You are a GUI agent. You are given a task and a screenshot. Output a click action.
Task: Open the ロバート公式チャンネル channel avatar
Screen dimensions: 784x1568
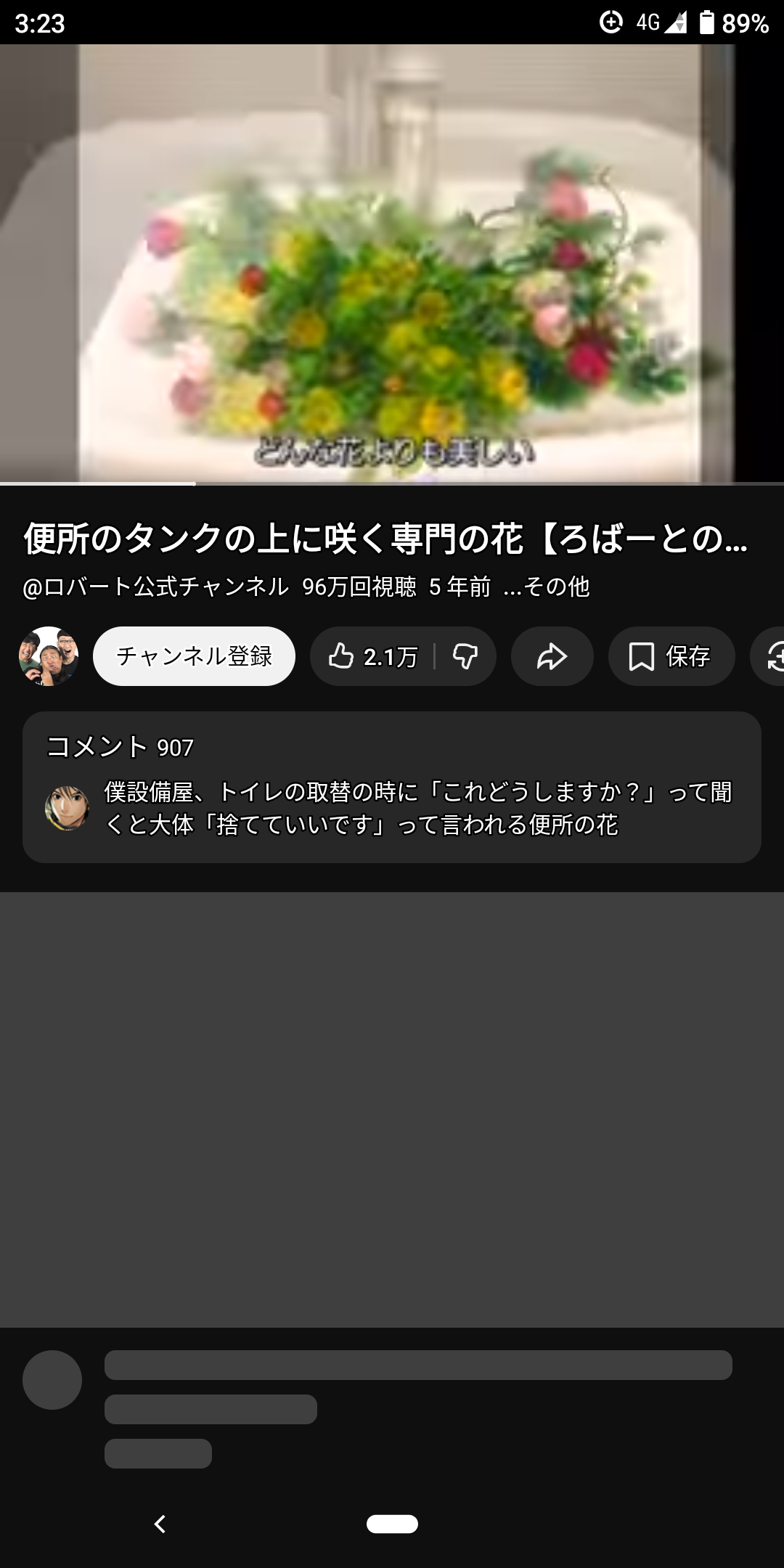(49, 656)
